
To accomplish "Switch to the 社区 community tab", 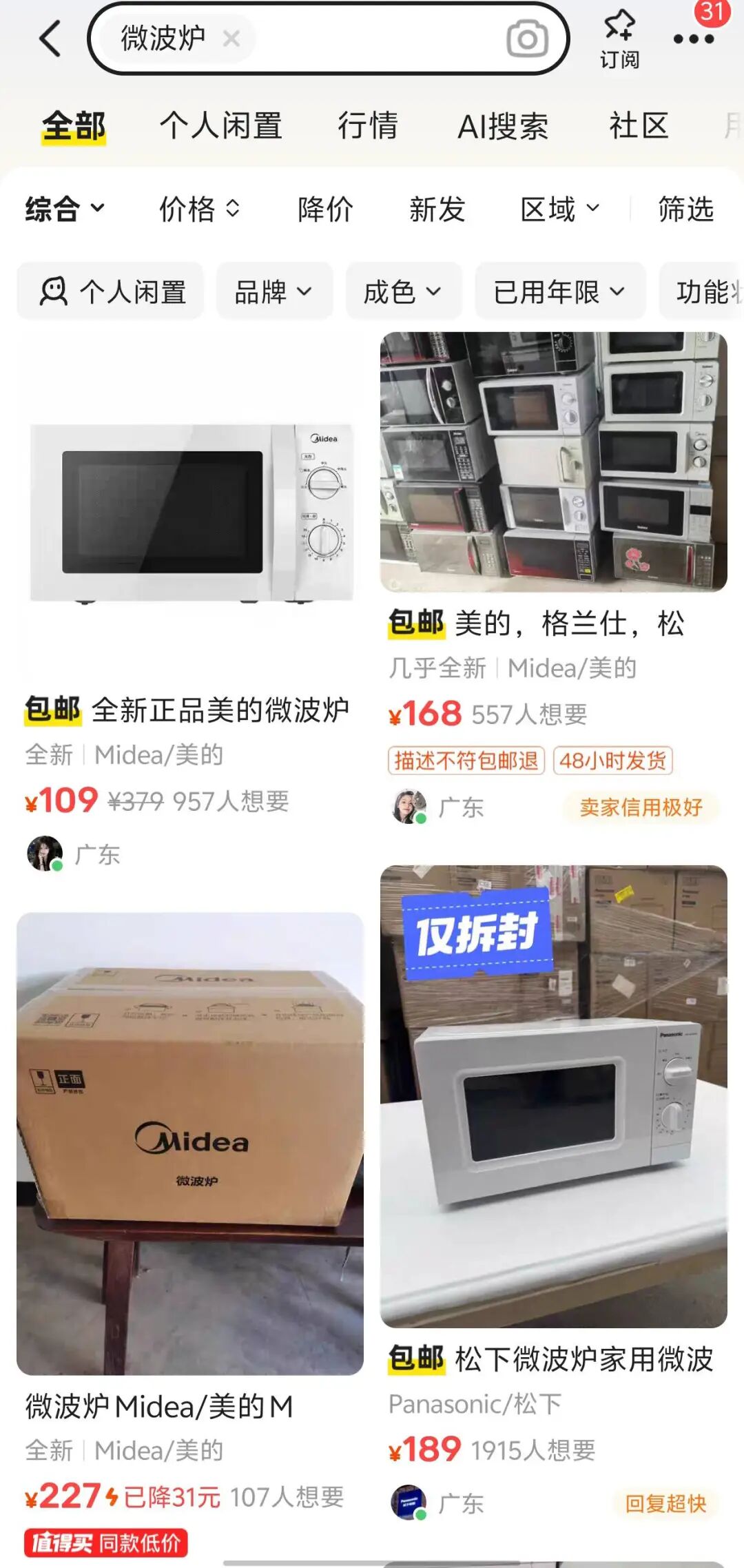I will [x=637, y=126].
